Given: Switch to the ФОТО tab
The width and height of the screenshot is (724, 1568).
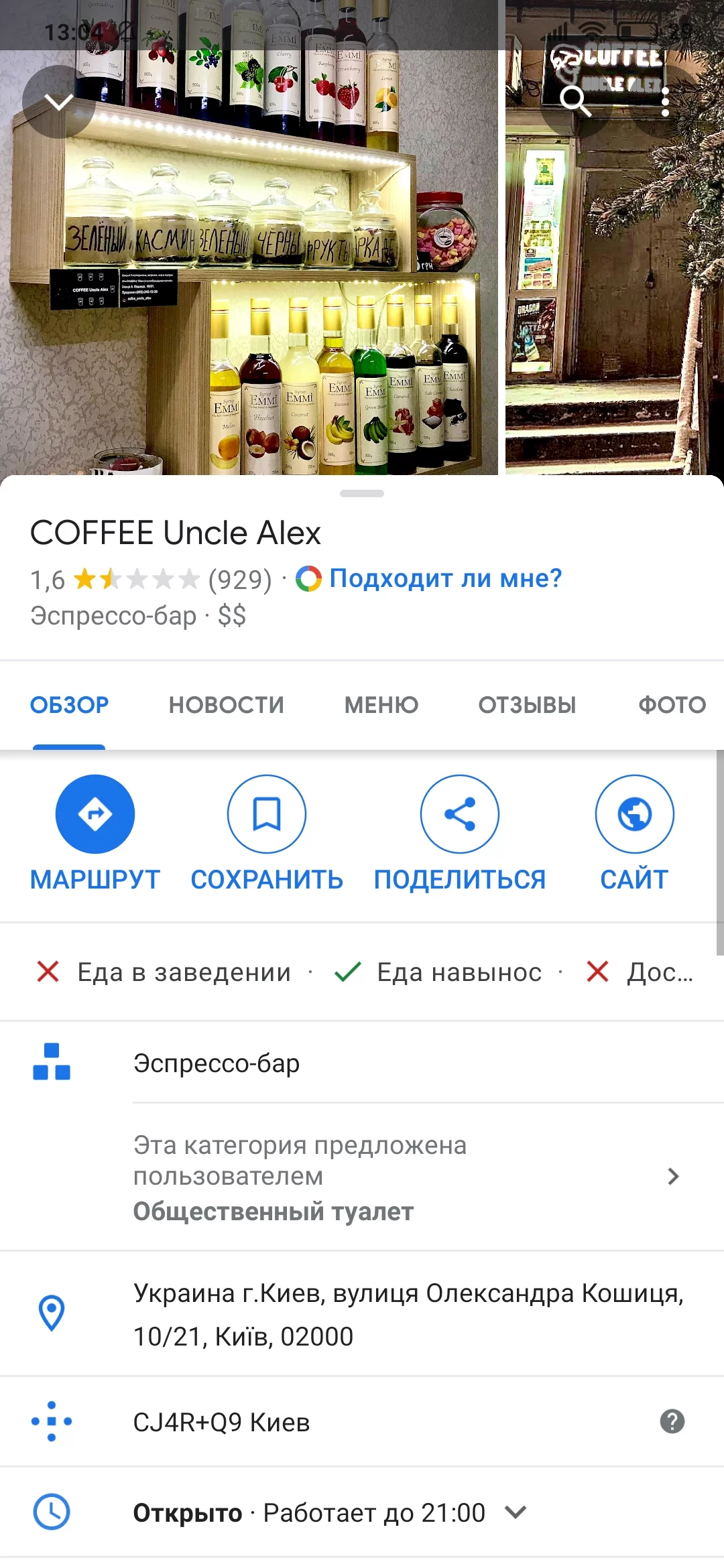Looking at the screenshot, I should 672,705.
